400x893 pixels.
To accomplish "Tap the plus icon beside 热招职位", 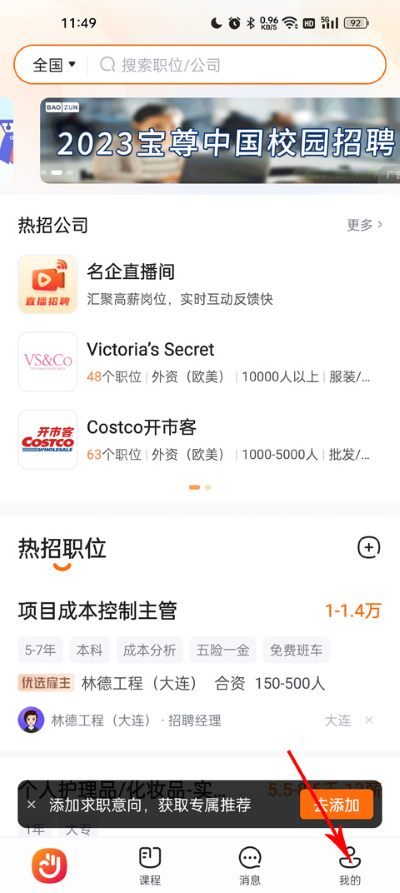I will tap(369, 548).
